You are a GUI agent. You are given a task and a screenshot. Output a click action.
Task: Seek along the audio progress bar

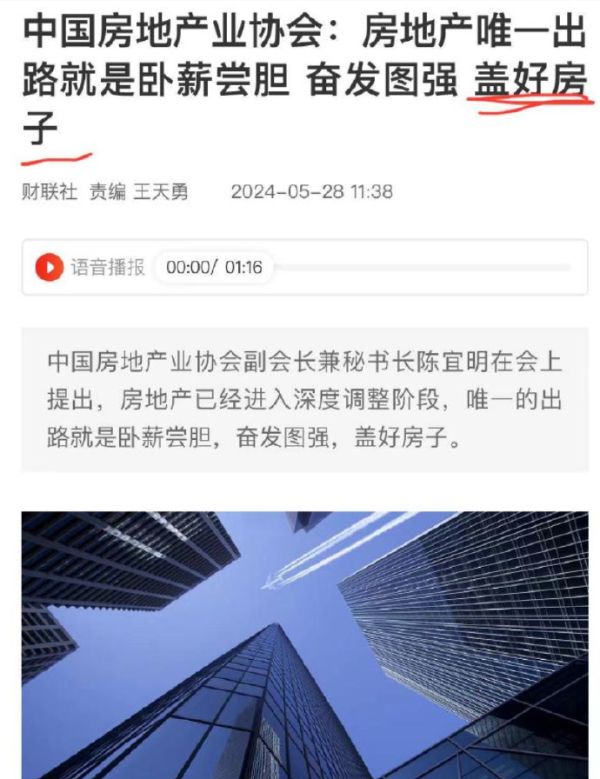click(420, 267)
